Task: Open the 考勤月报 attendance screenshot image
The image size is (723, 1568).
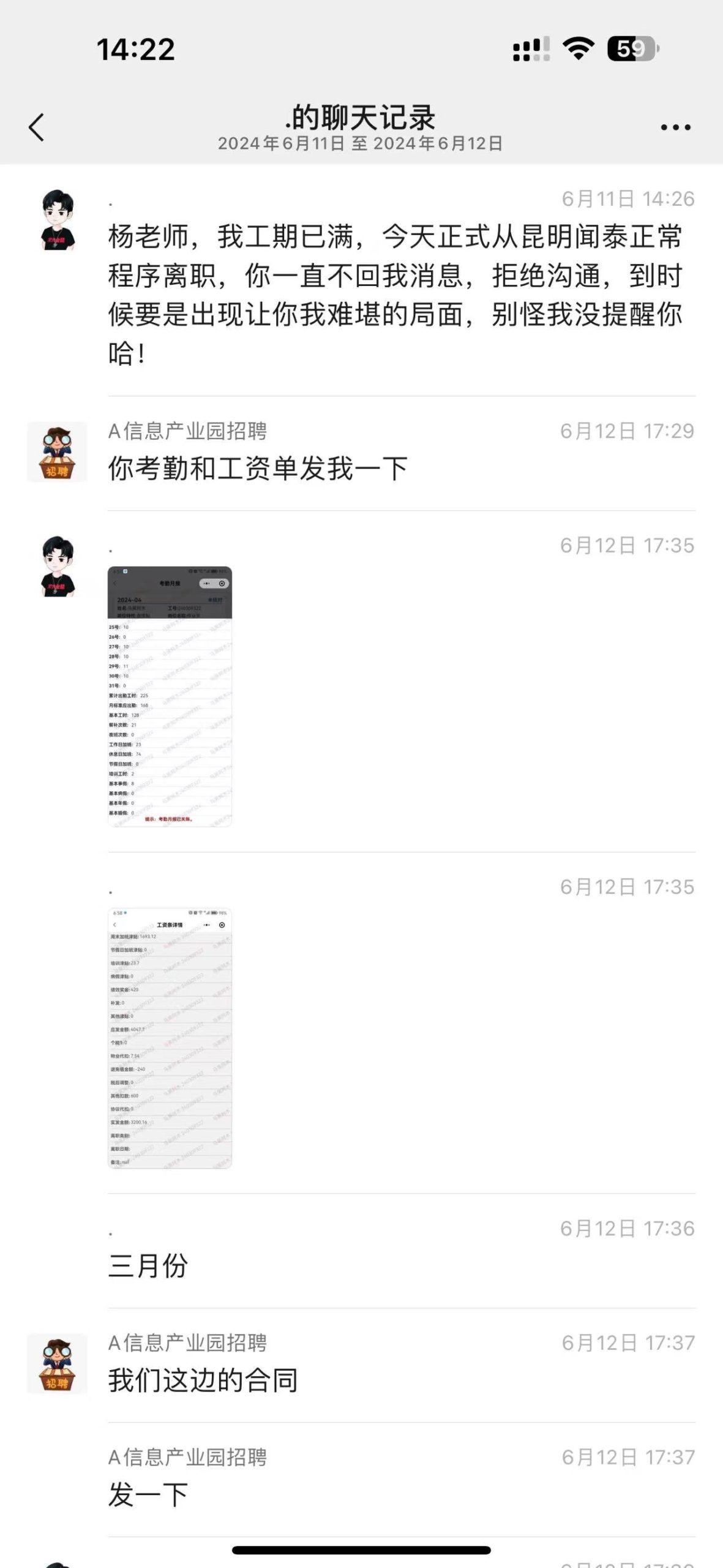Action: point(170,696)
